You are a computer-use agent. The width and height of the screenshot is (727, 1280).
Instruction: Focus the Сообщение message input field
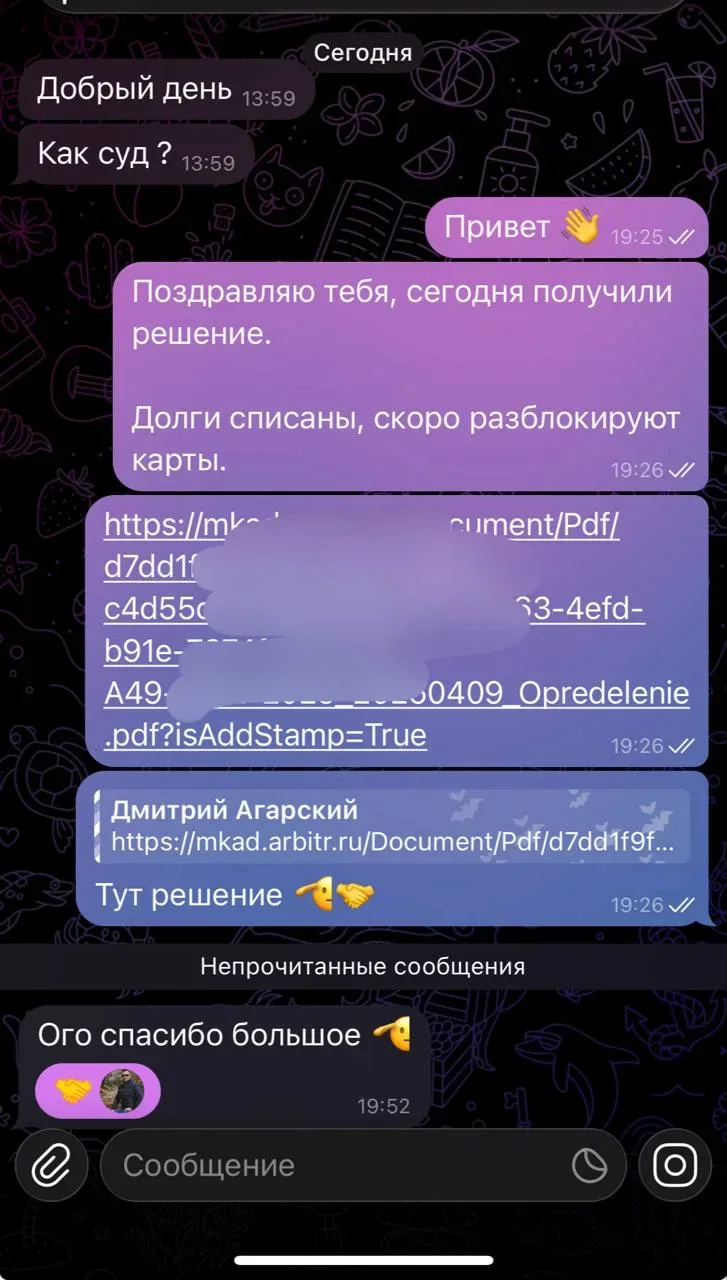330,1165
